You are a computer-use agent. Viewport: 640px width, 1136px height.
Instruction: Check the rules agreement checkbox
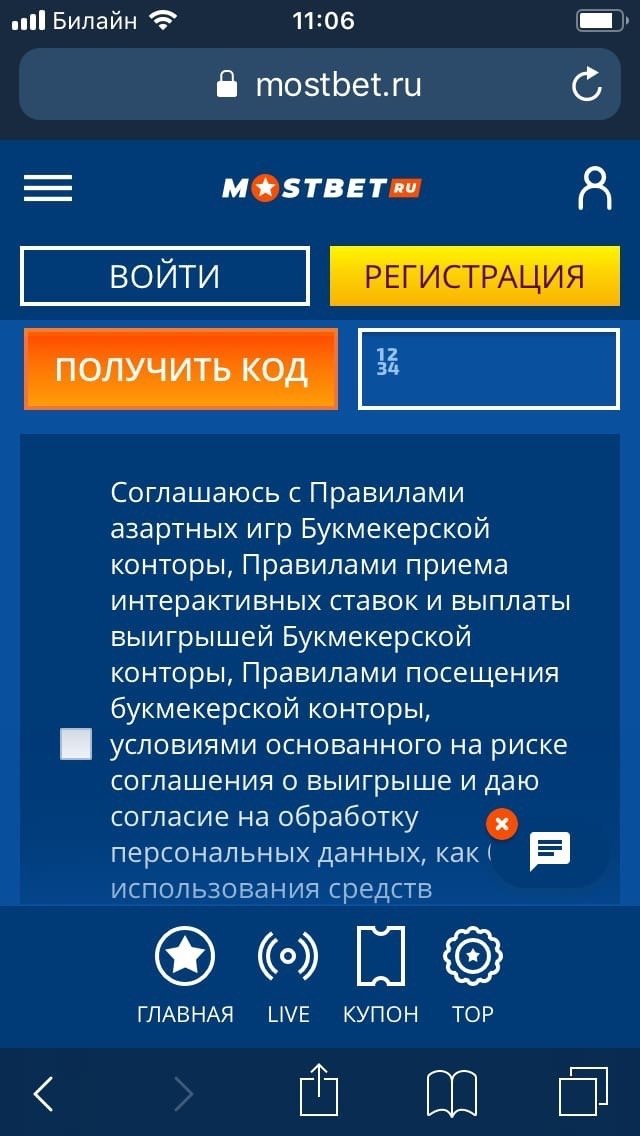76,744
